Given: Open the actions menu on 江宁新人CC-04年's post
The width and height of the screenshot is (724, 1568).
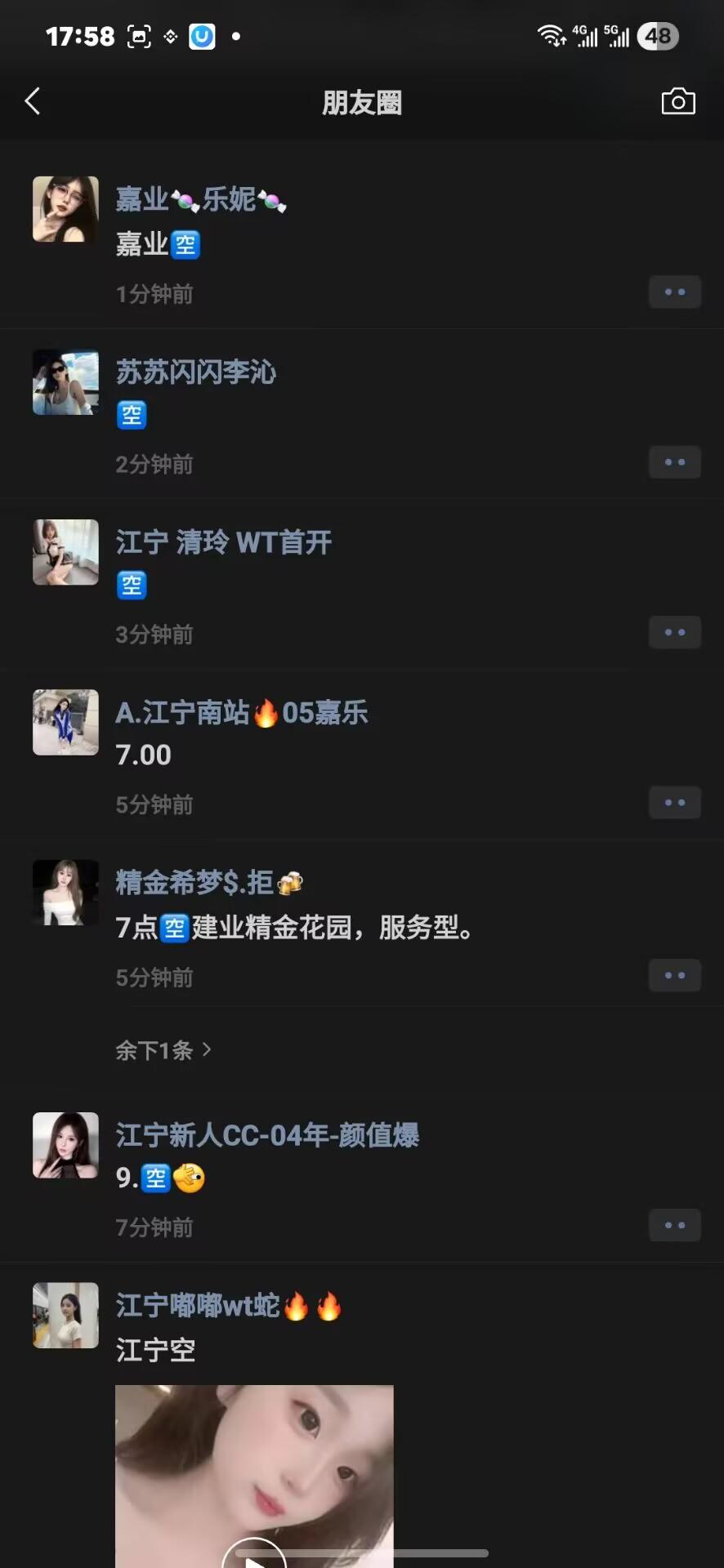Looking at the screenshot, I should pos(674,1225).
